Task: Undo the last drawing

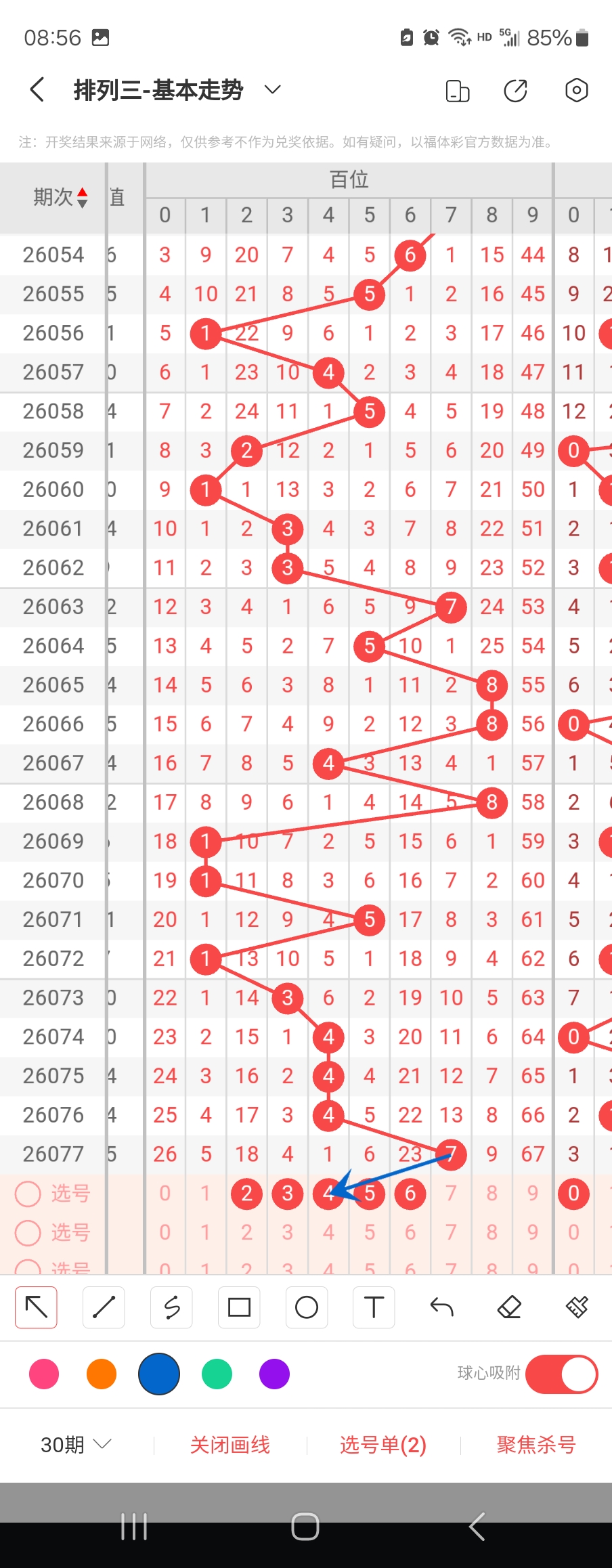Action: (x=441, y=1307)
